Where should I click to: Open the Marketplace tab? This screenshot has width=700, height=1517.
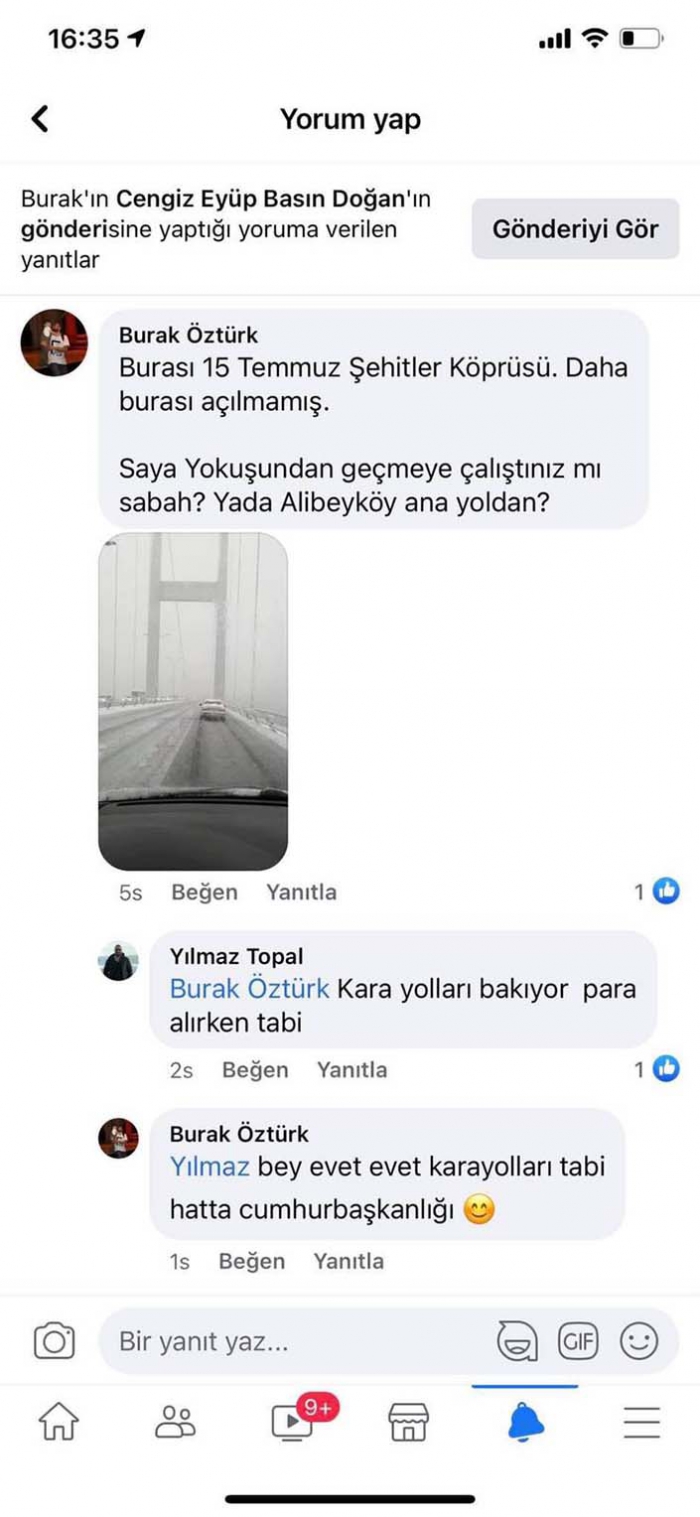(409, 1421)
